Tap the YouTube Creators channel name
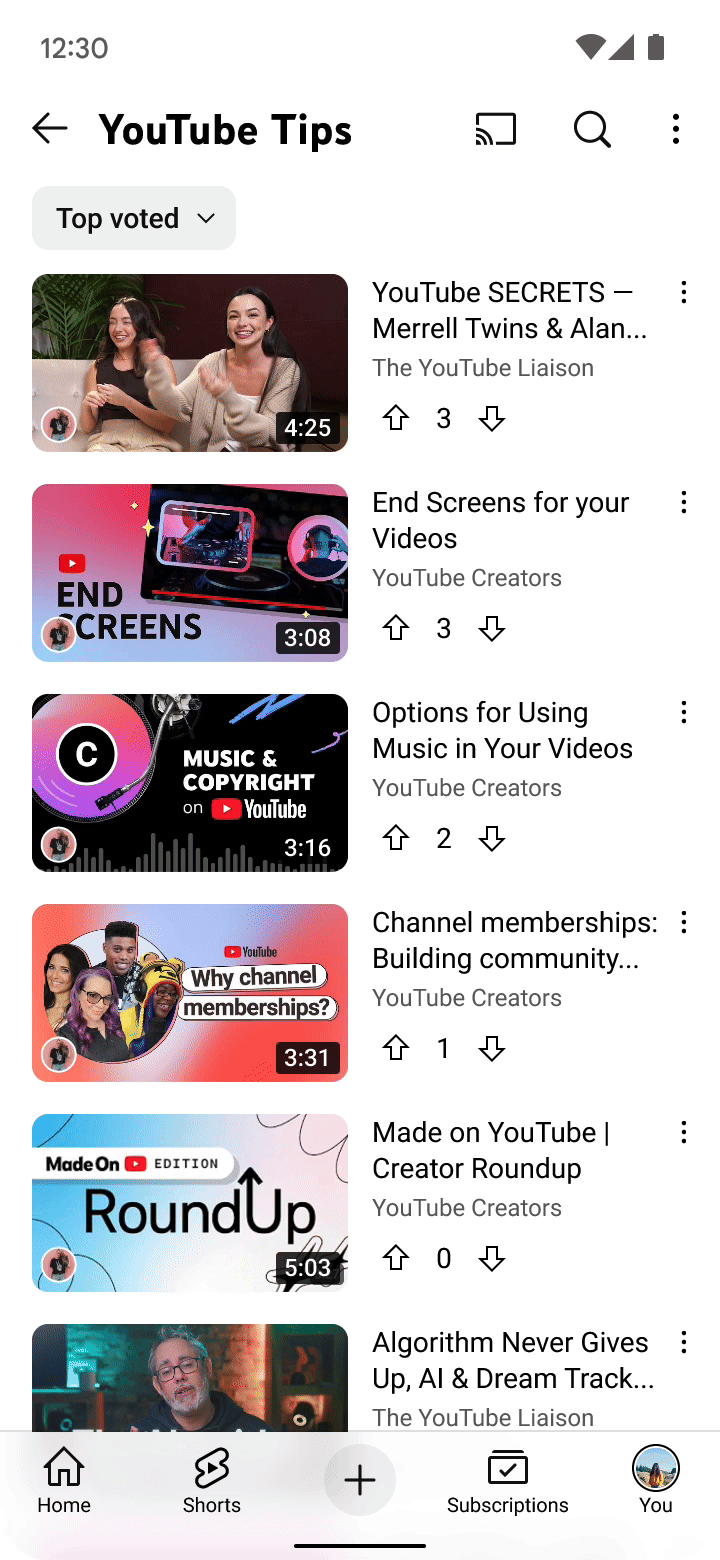Viewport: 720px width, 1560px height. pyautogui.click(x=466, y=577)
